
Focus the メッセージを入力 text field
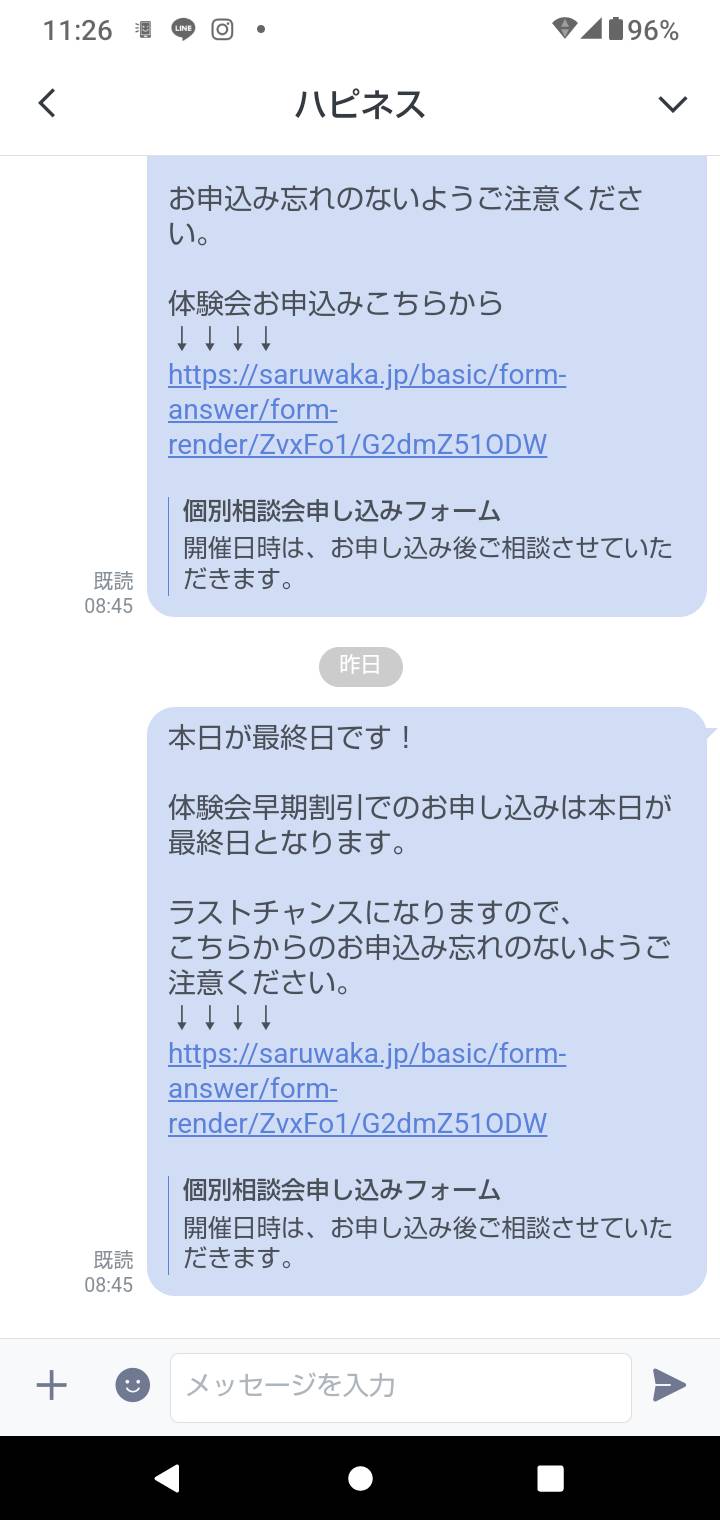click(400, 1387)
